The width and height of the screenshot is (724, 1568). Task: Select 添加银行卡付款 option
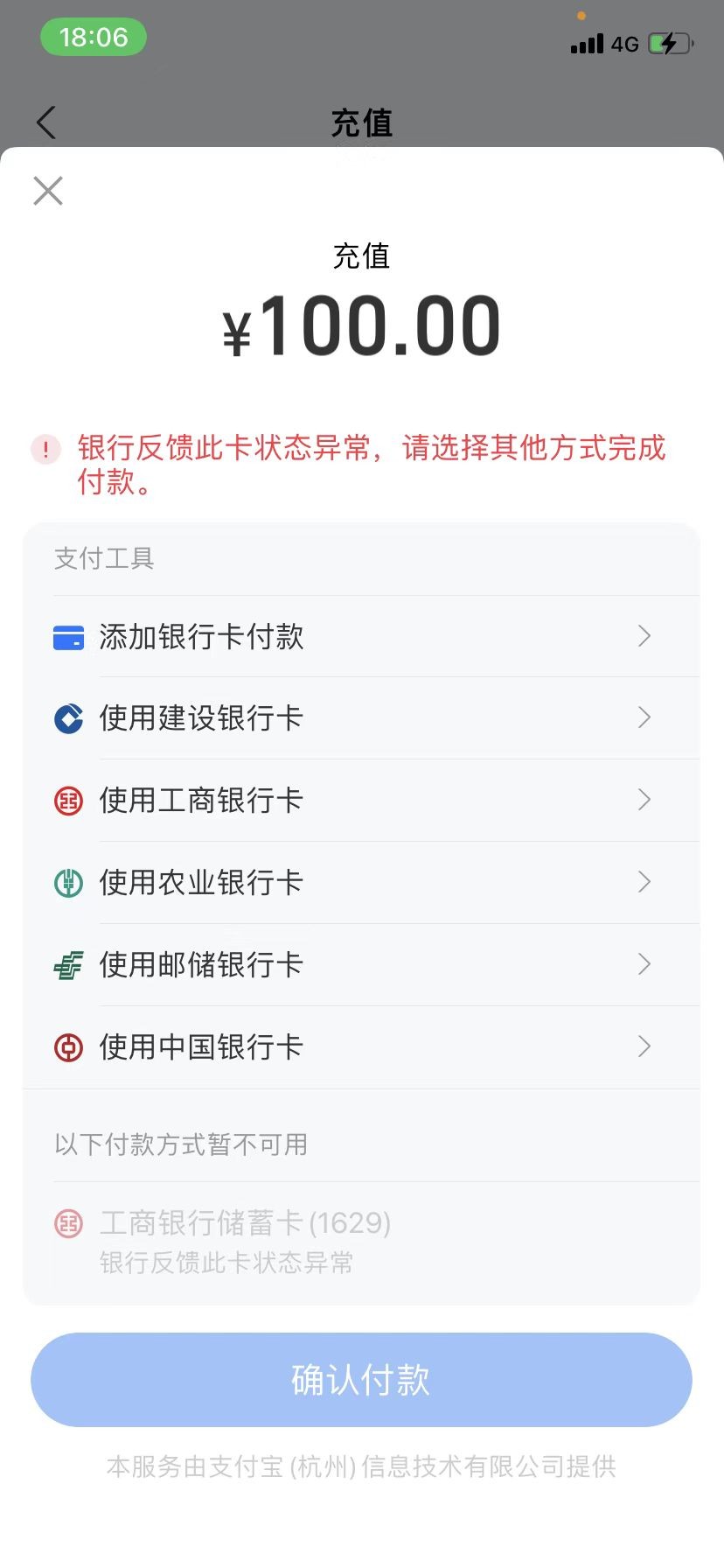point(360,636)
